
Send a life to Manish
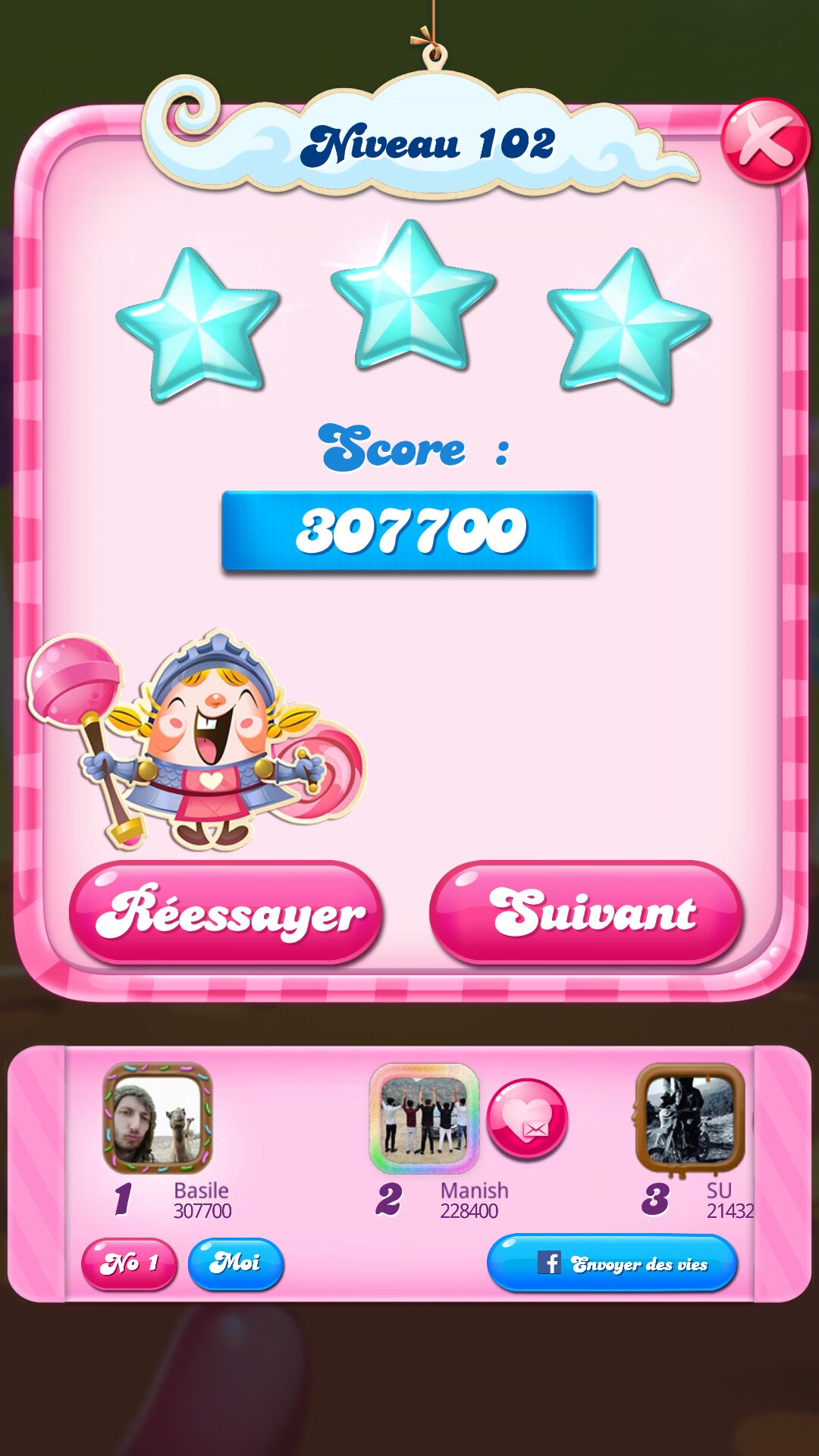(527, 1119)
